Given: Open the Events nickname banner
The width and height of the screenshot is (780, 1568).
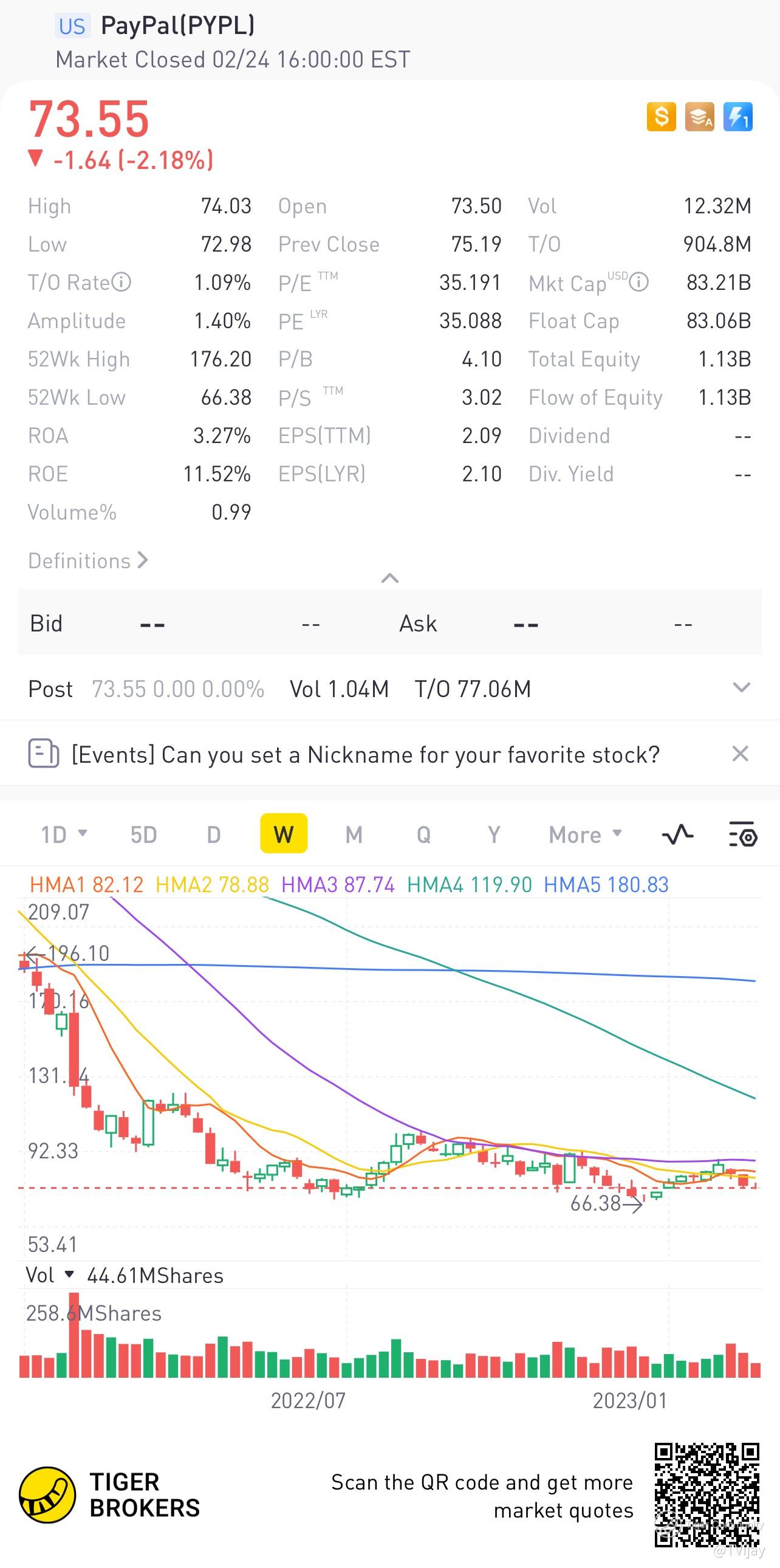Looking at the screenshot, I should [x=365, y=754].
